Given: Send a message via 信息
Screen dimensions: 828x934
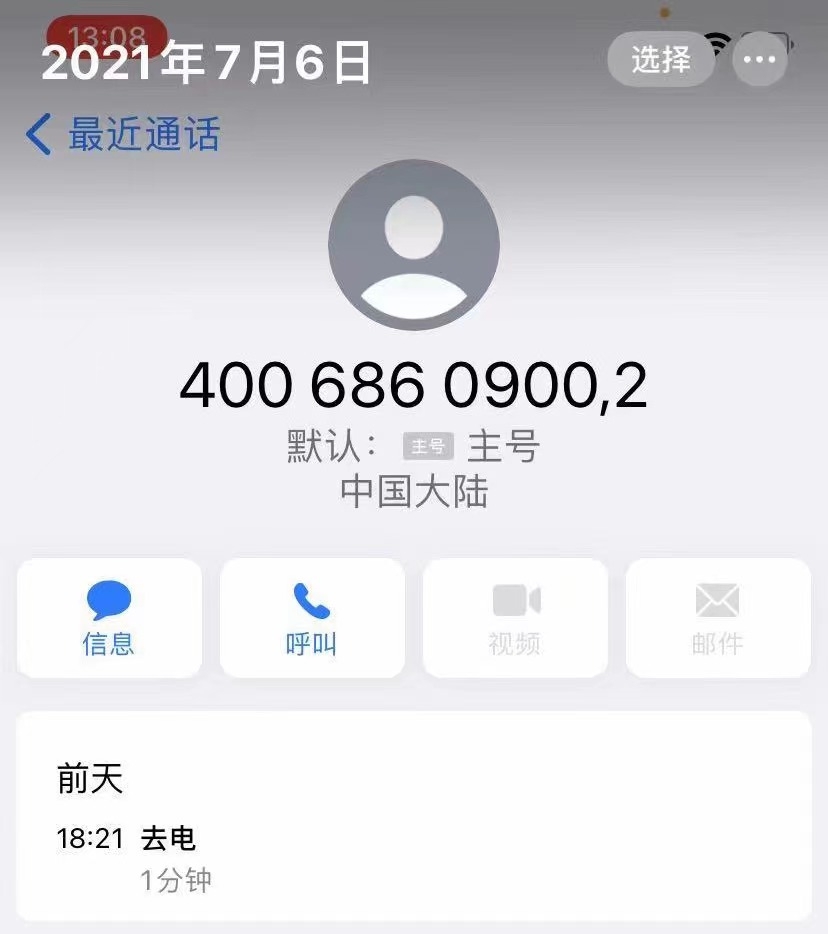Looking at the screenshot, I should pos(109,618).
